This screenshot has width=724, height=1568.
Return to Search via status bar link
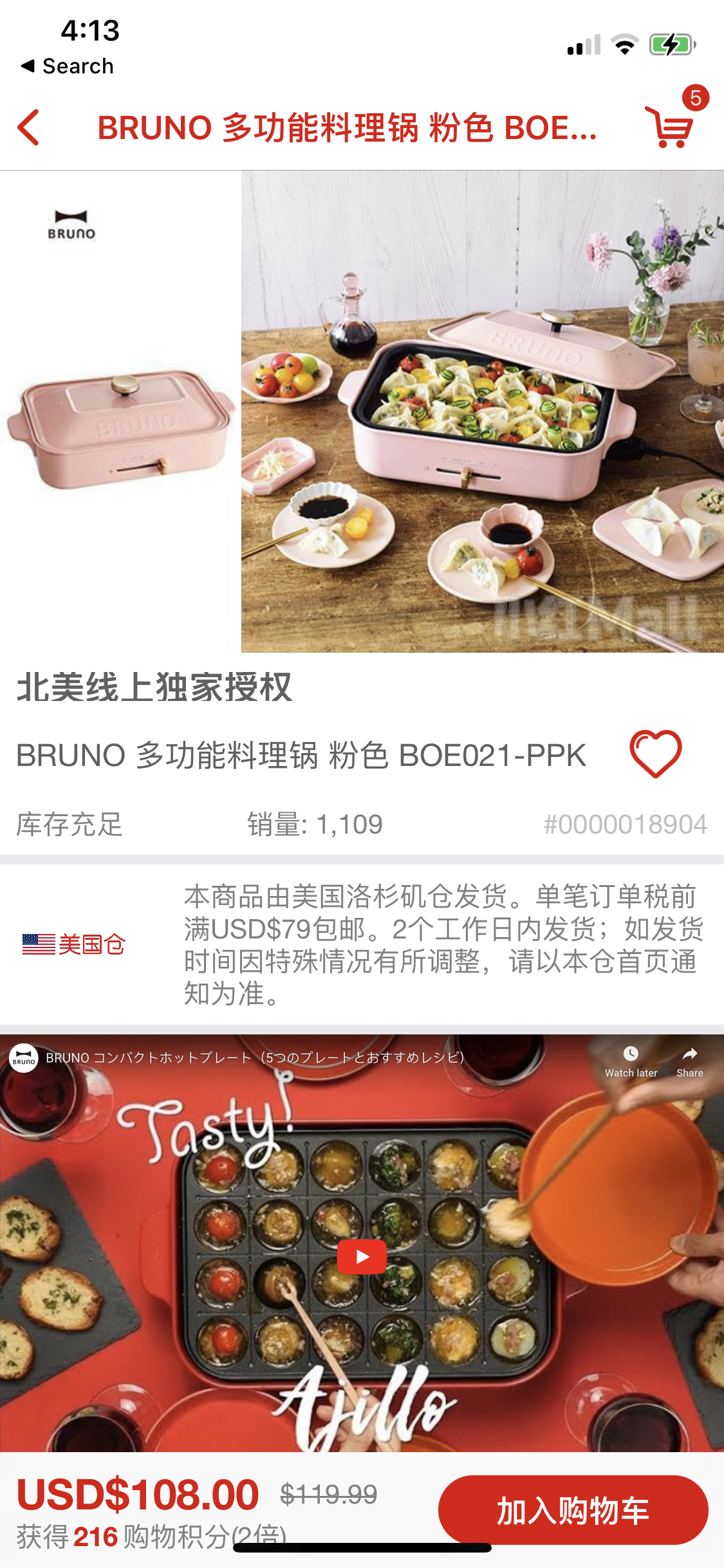pyautogui.click(x=68, y=66)
